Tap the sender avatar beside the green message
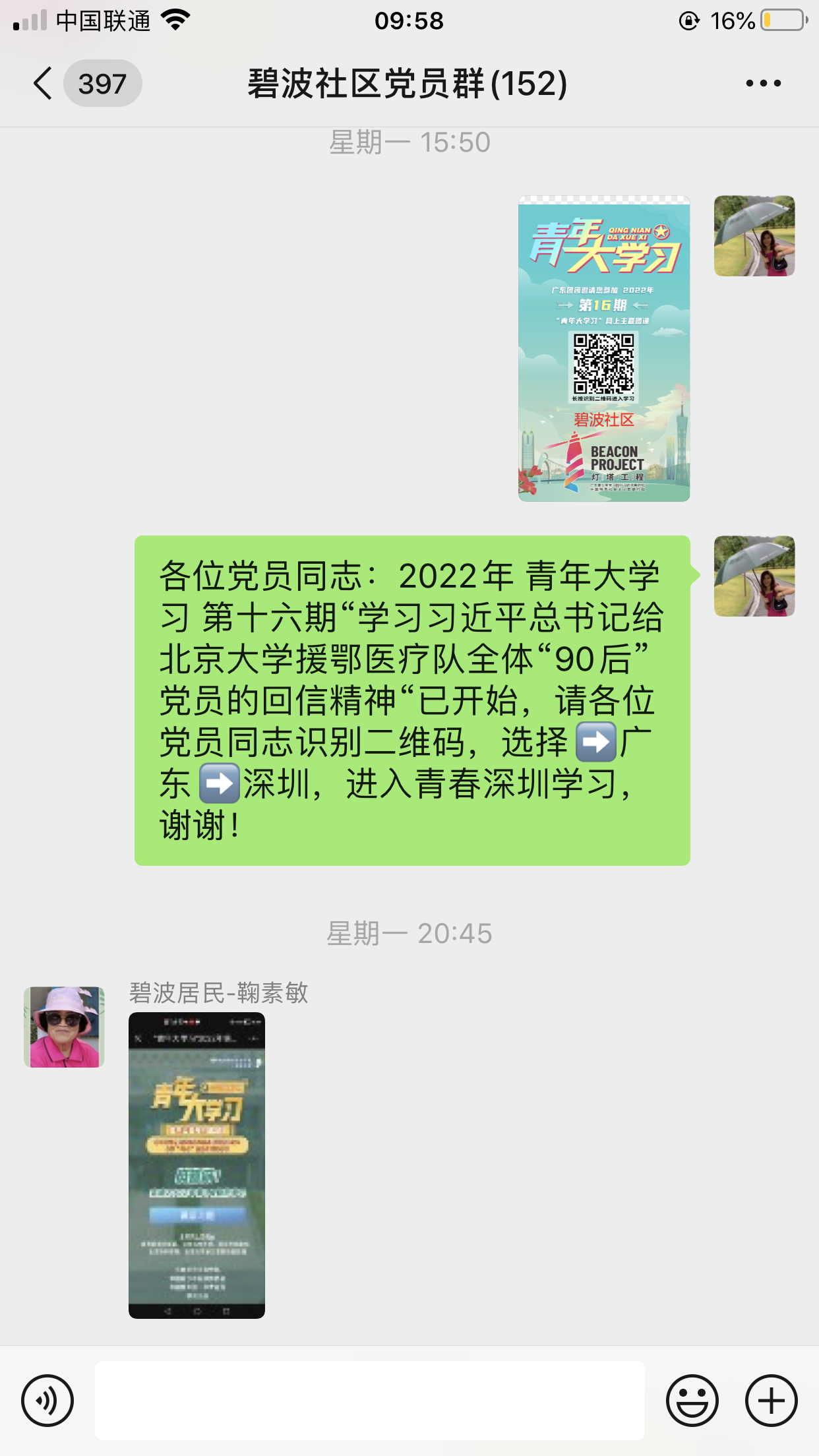 pos(754,576)
